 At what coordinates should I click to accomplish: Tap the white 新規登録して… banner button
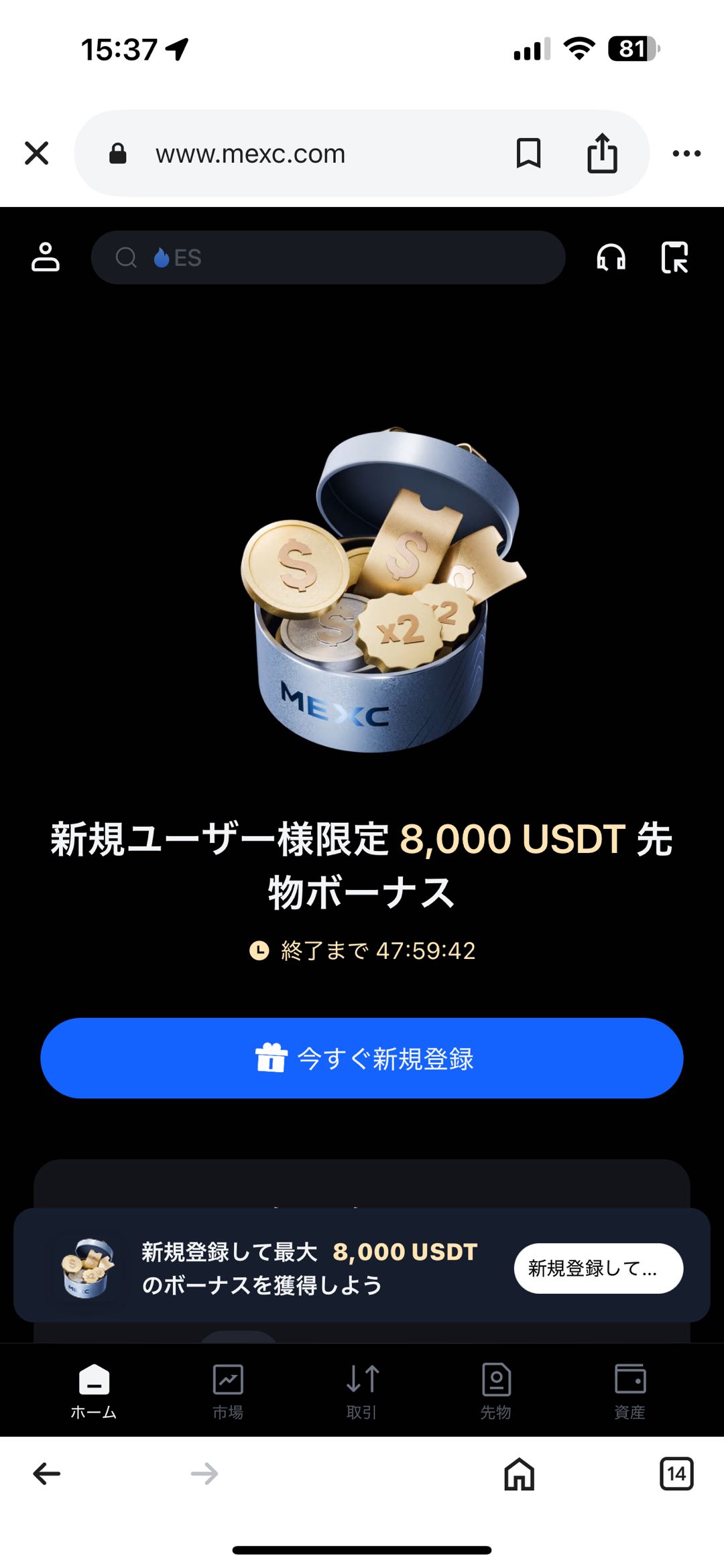pyautogui.click(x=598, y=1268)
